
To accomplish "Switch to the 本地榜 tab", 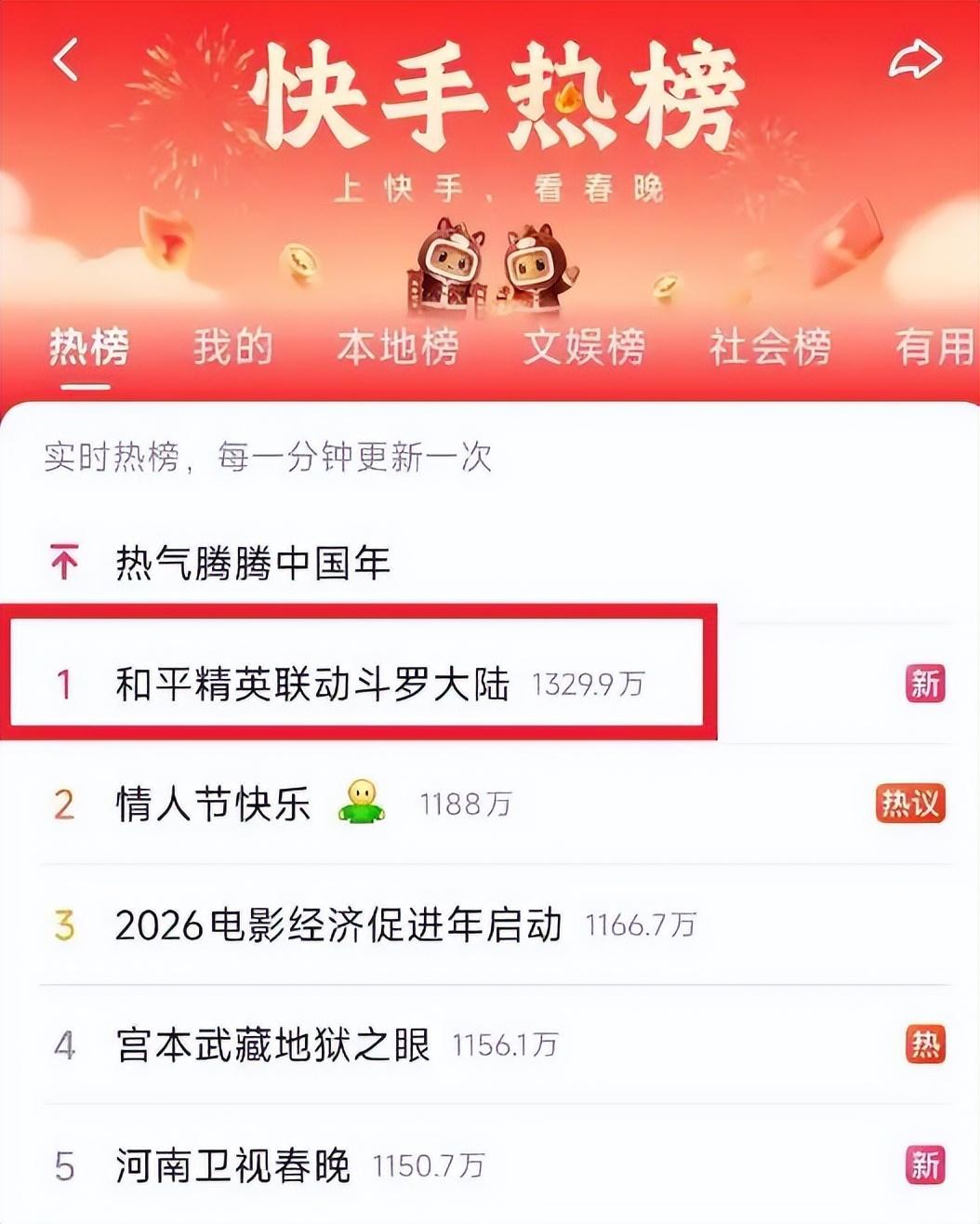I will coord(398,347).
